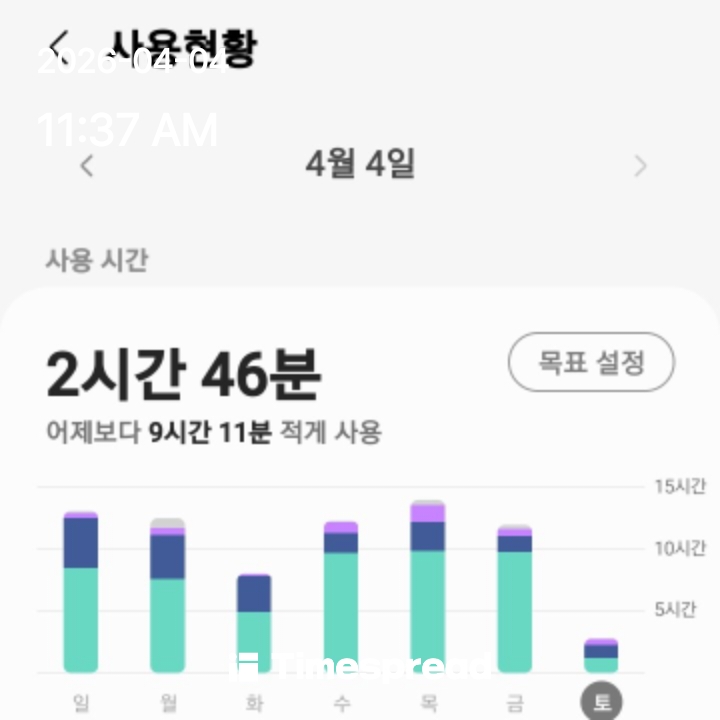The image size is (720, 720).
Task: Select the 금 (Friday) usage bar
Action: tap(515, 599)
